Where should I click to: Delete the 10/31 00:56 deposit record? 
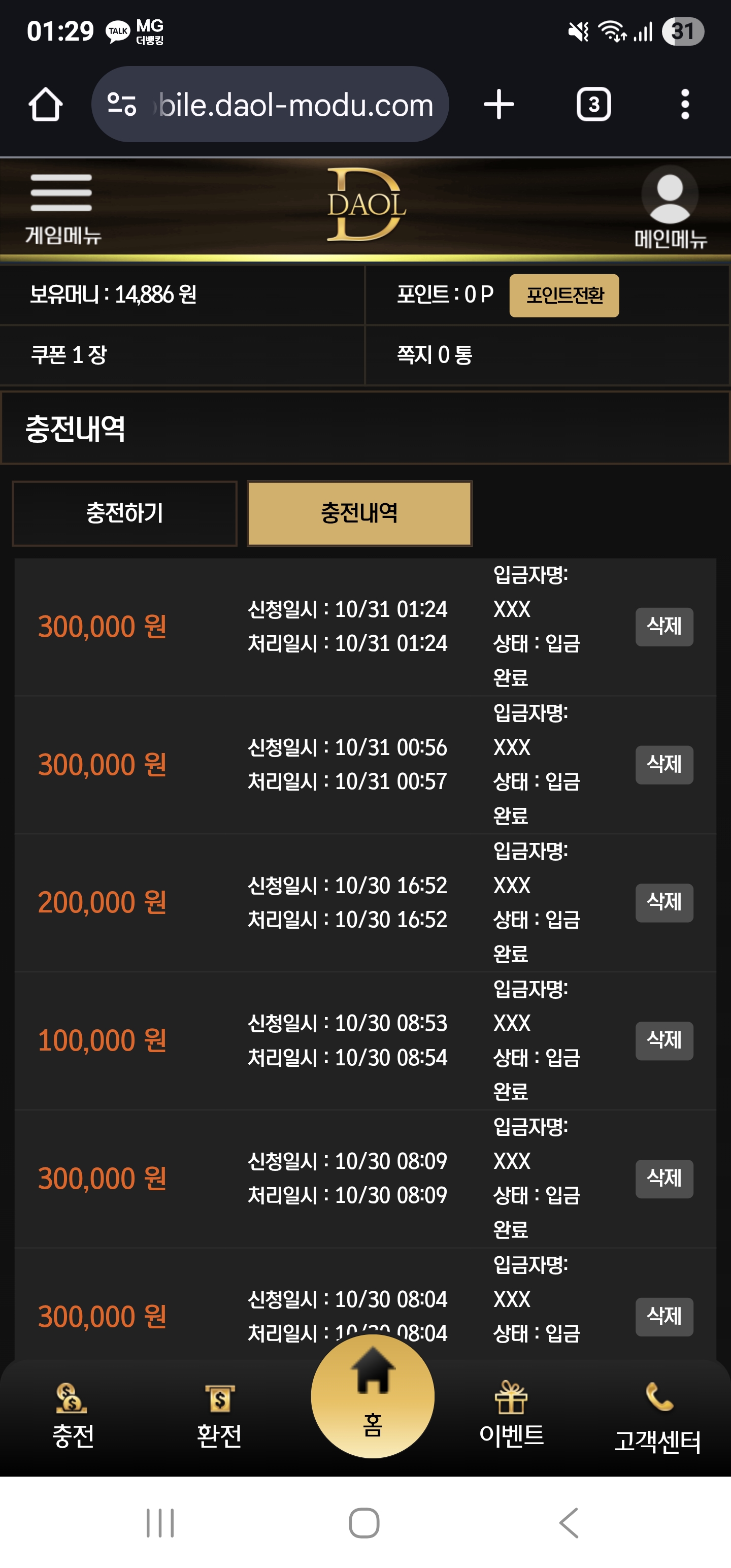[x=663, y=765]
